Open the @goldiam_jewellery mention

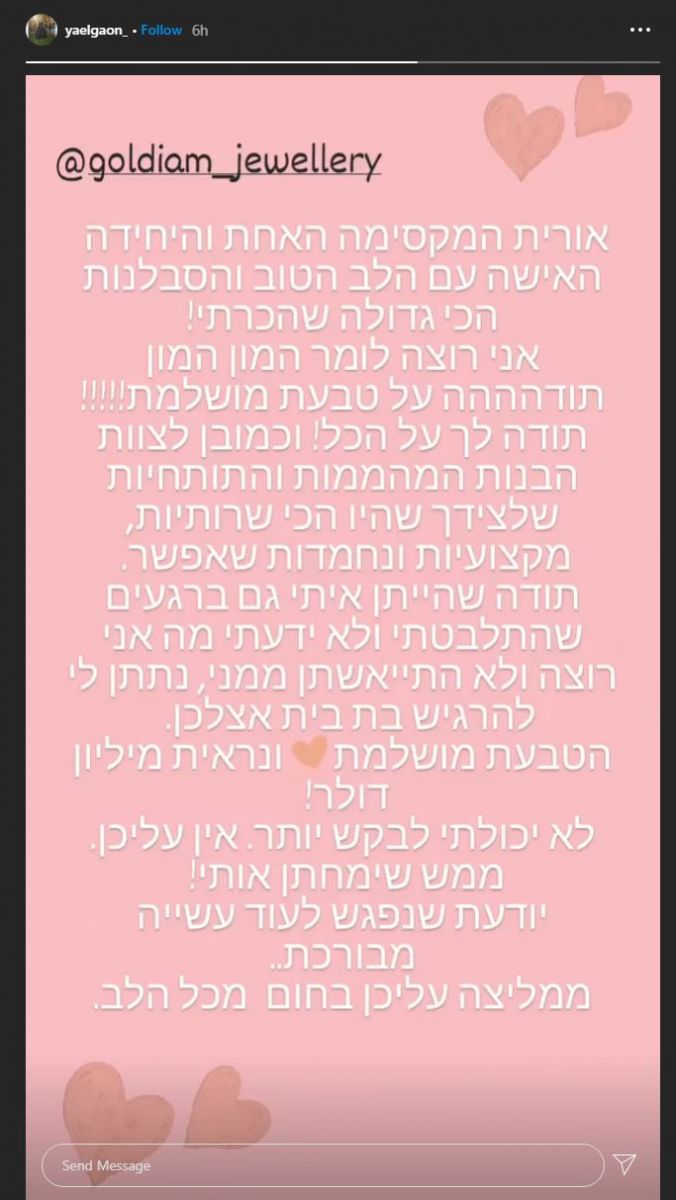[x=219, y=163]
